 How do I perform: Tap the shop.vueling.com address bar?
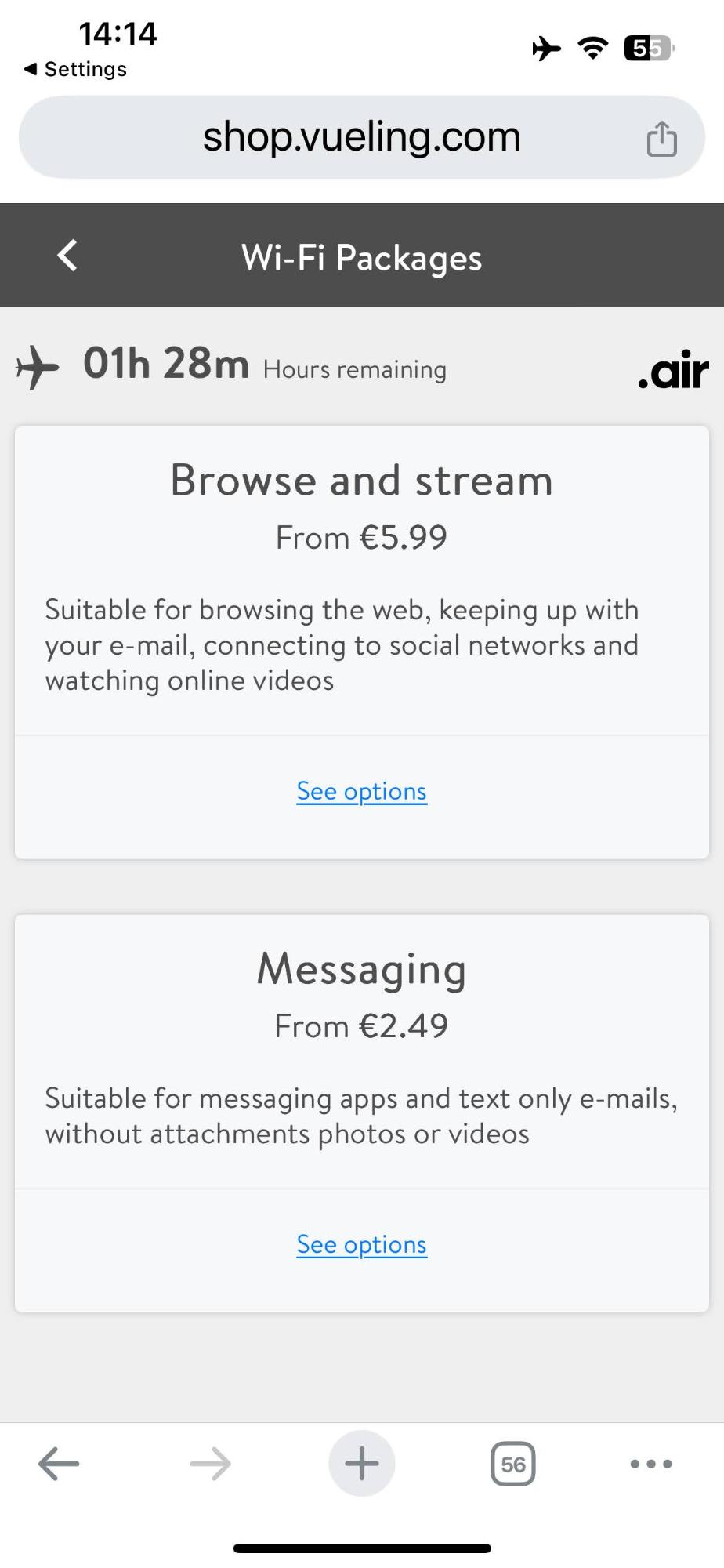(x=361, y=137)
